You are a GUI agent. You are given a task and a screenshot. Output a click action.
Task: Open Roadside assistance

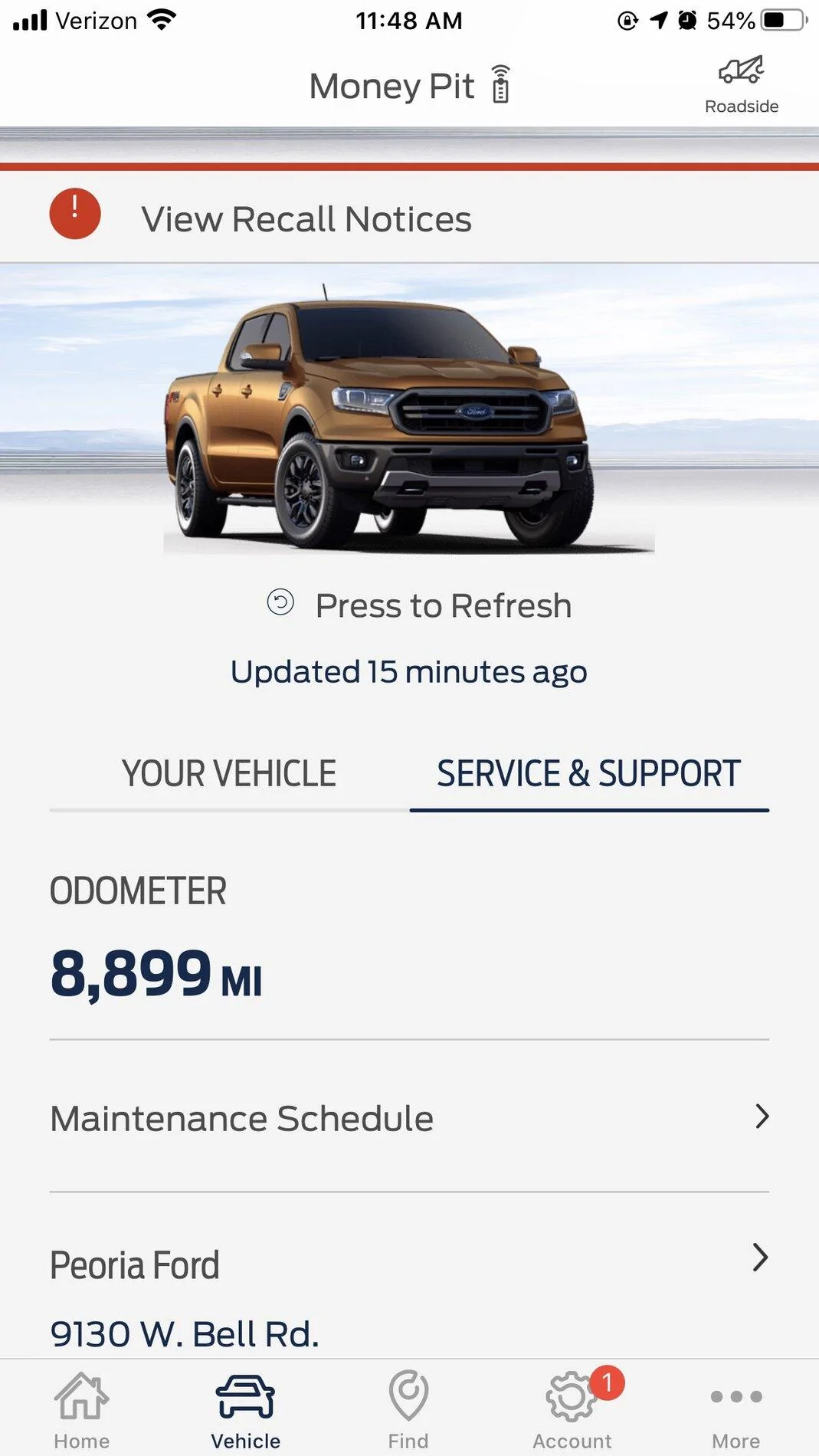tap(741, 84)
